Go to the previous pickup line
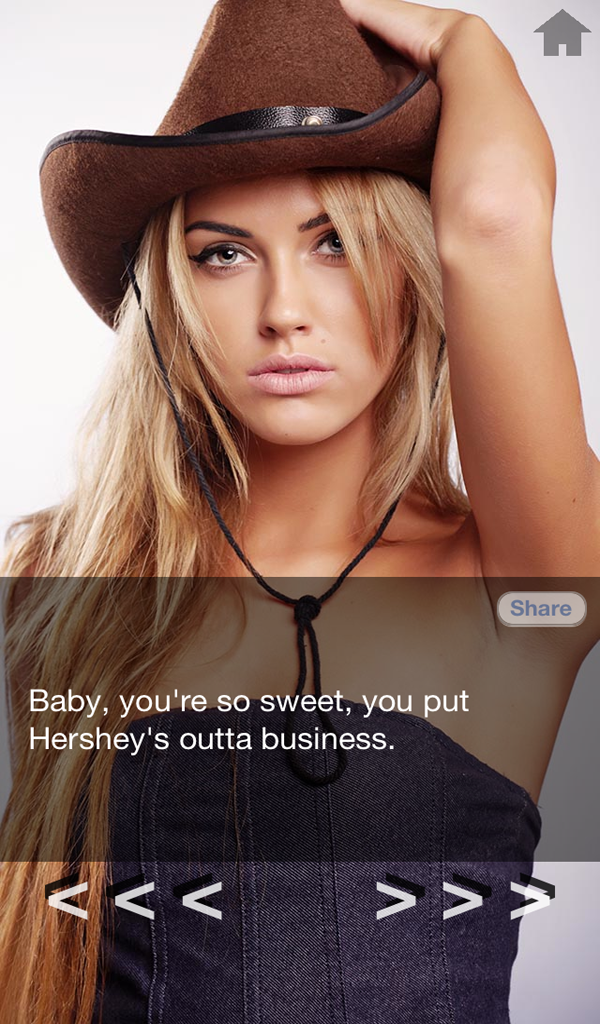Viewport: 600px width, 1024px height. [x=134, y=897]
